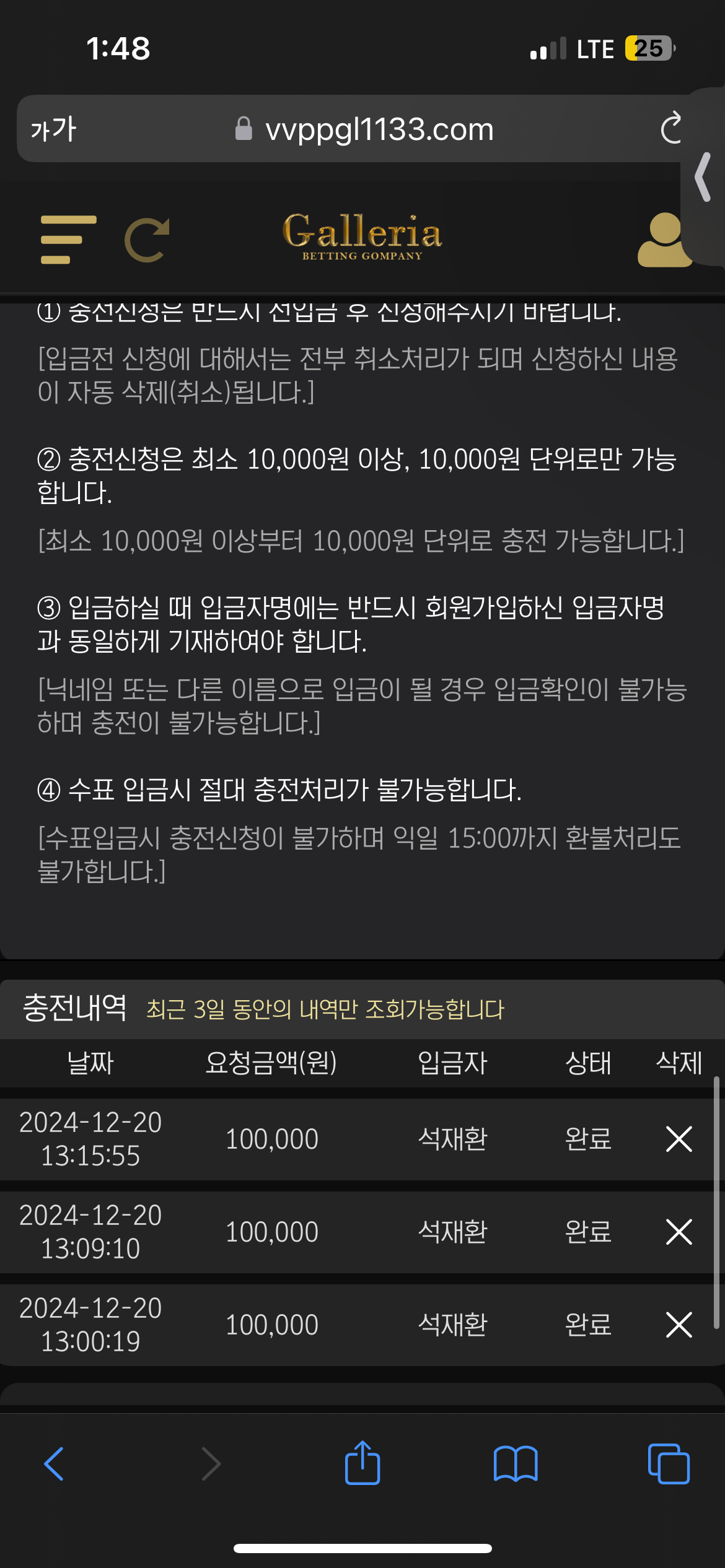This screenshot has width=725, height=1568.
Task: Reload page from Safari address bar
Action: (671, 129)
